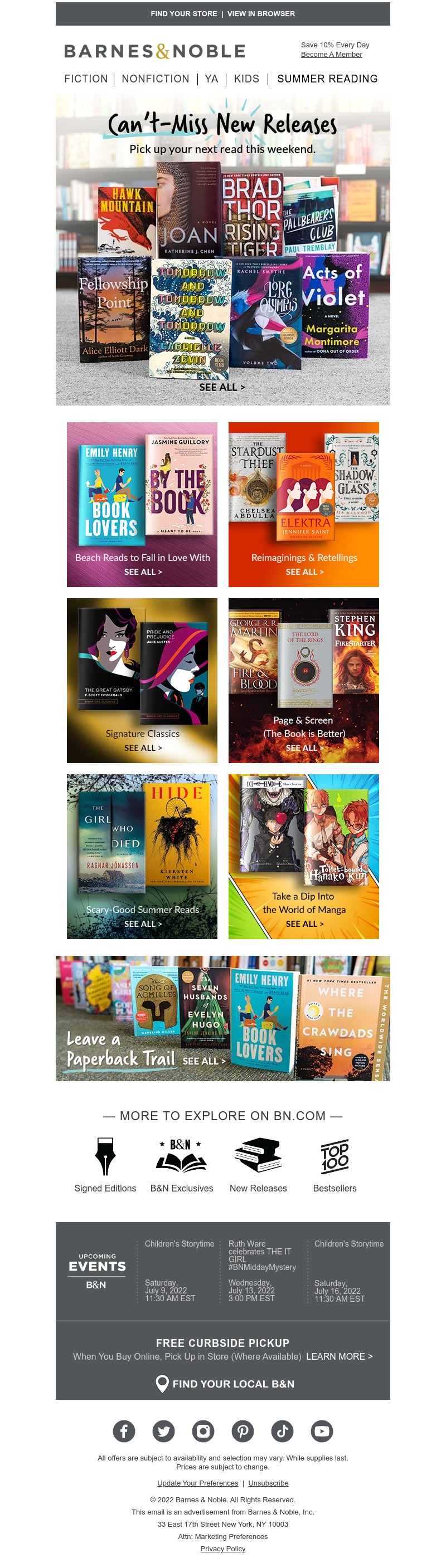Tap the Unsubscribe link
This screenshot has width=446, height=1568.
pos(268,1483)
